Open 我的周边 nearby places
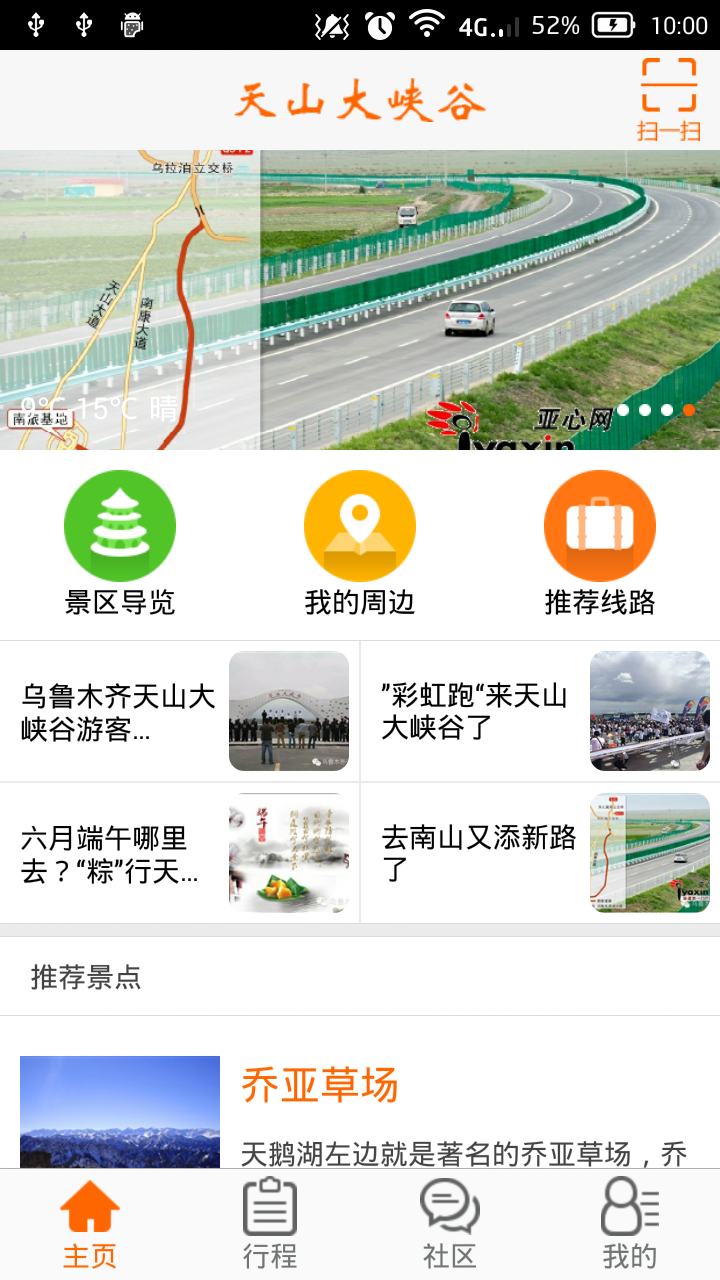The height and width of the screenshot is (1280, 720). tap(360, 525)
